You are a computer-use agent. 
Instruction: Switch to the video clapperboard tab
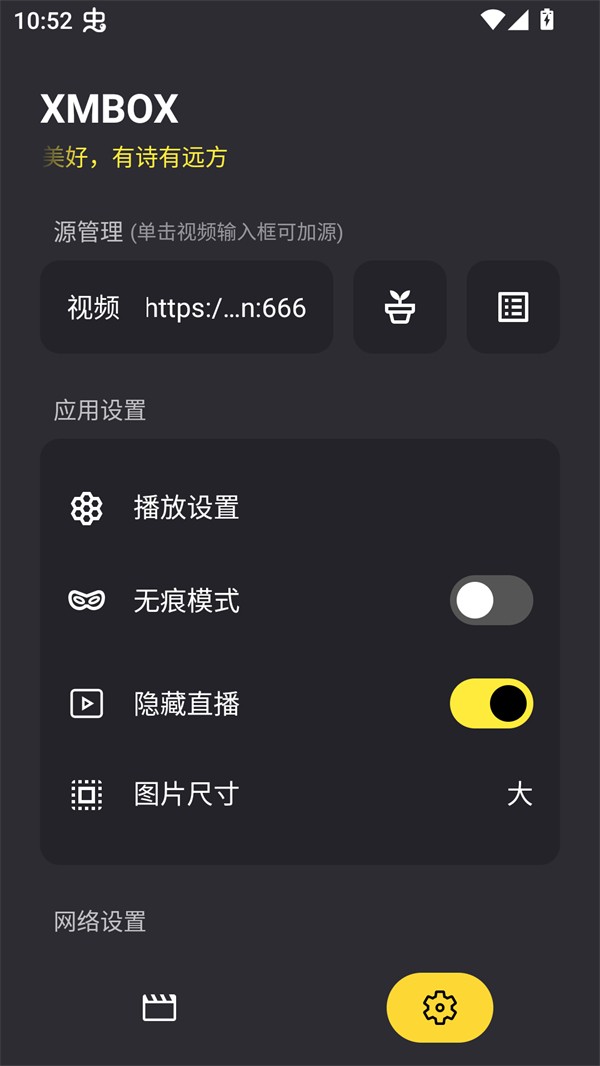click(x=159, y=1007)
